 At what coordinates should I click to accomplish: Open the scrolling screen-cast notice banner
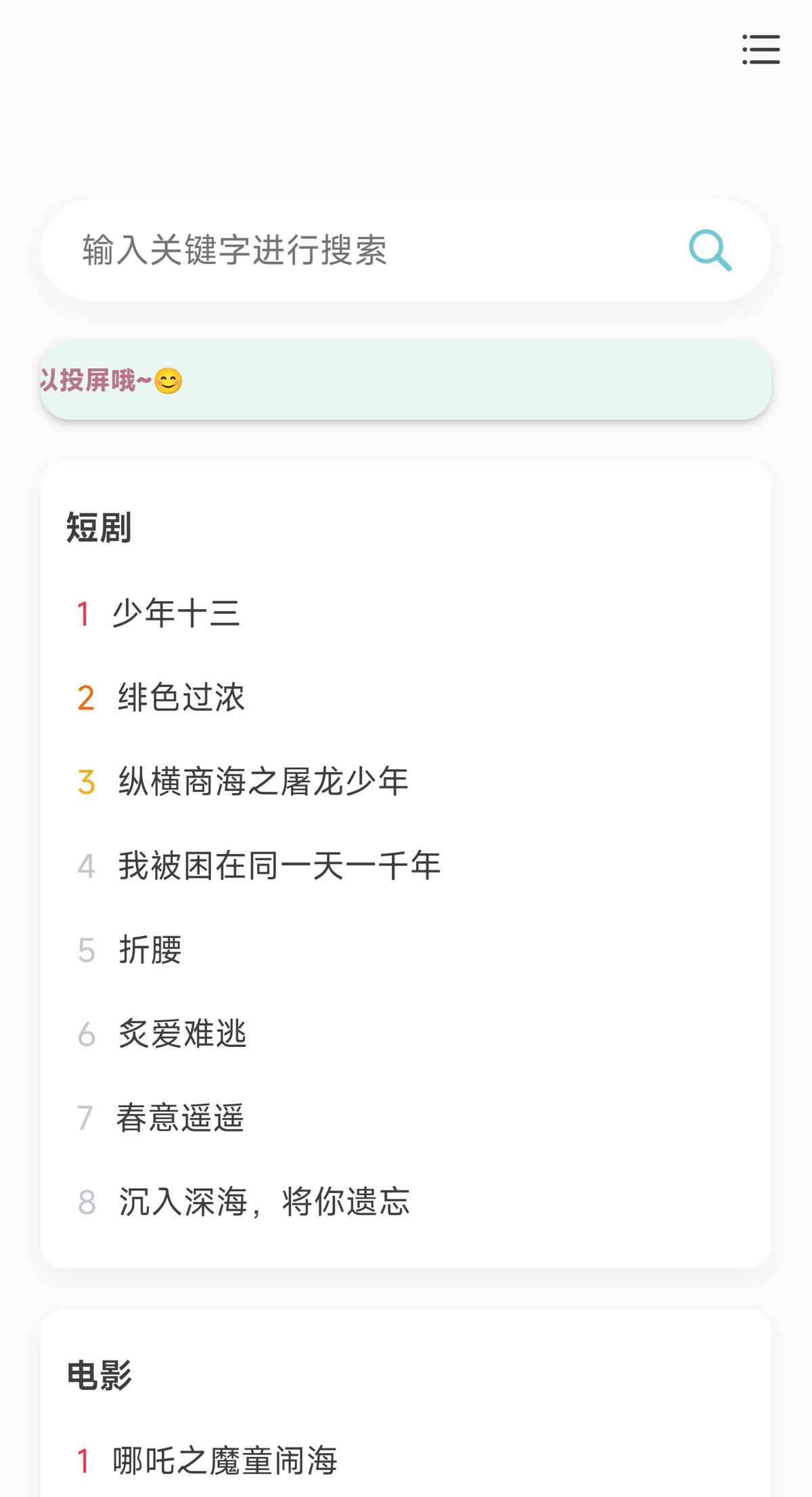tap(406, 380)
